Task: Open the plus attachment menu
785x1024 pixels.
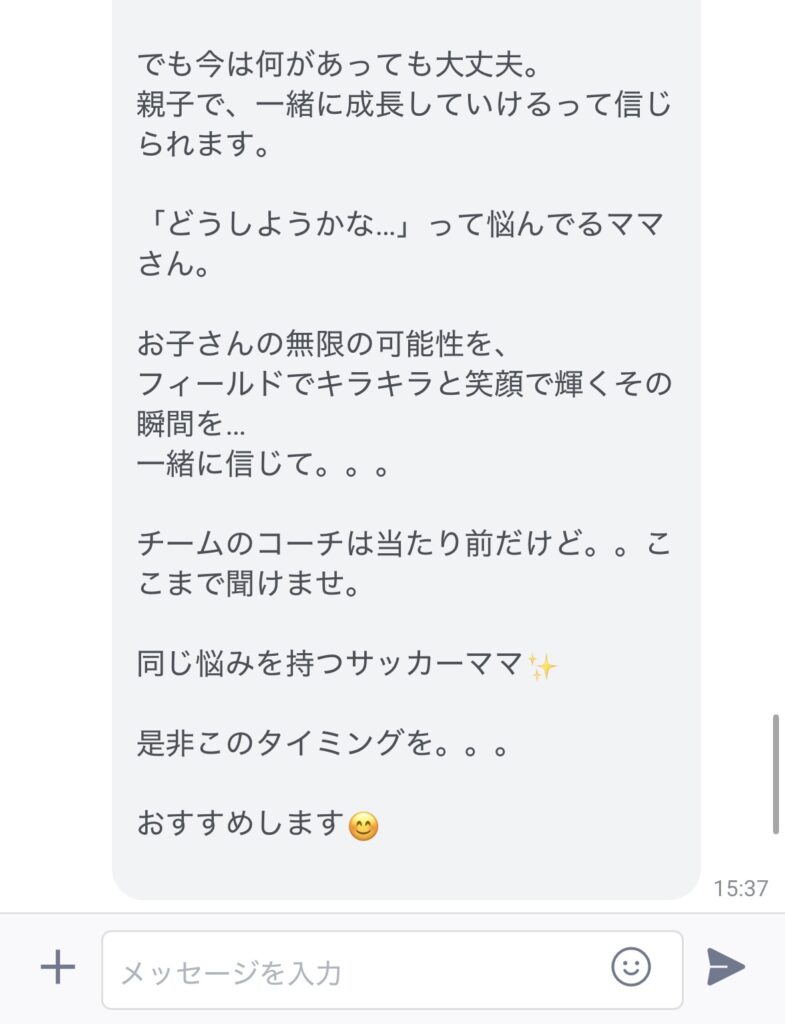Action: 57,967
